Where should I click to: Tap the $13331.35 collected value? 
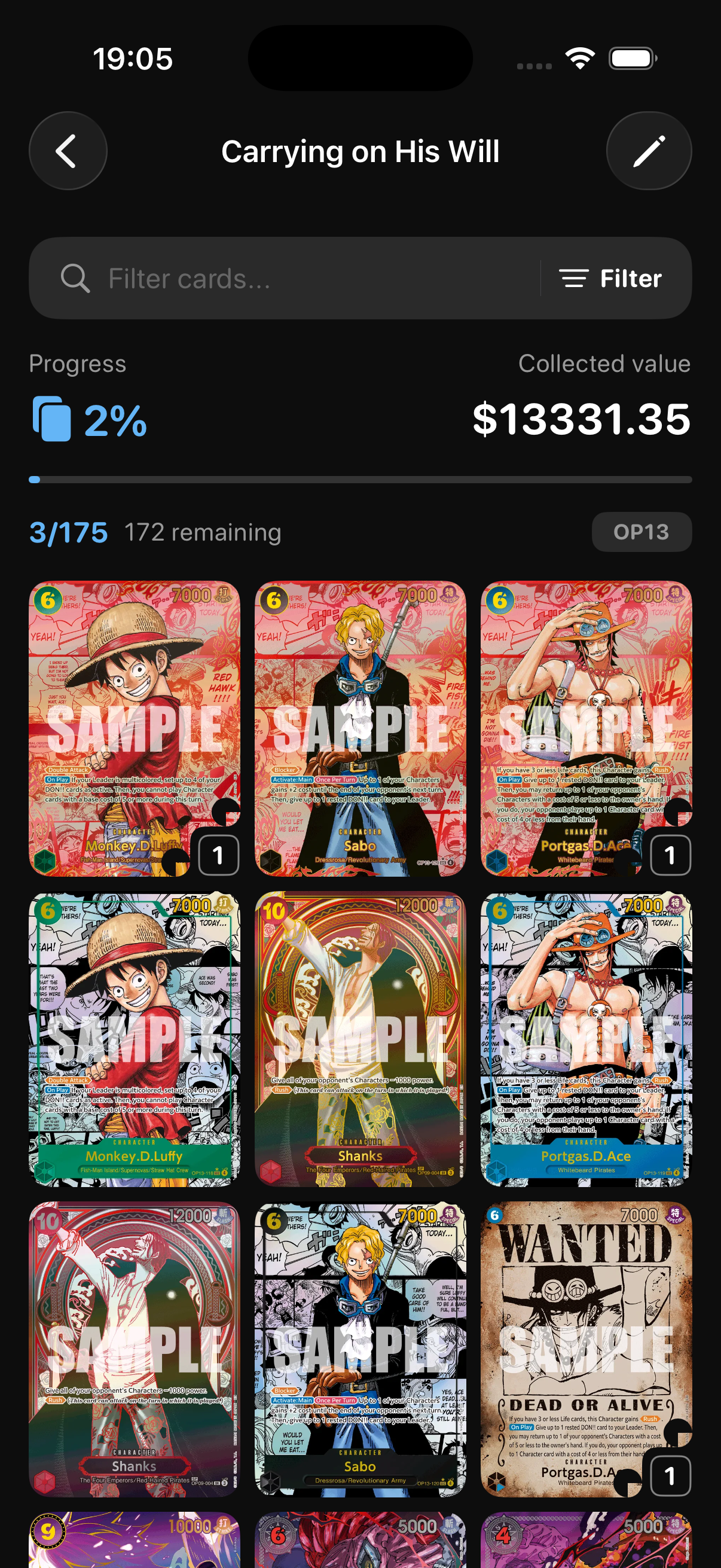[582, 418]
